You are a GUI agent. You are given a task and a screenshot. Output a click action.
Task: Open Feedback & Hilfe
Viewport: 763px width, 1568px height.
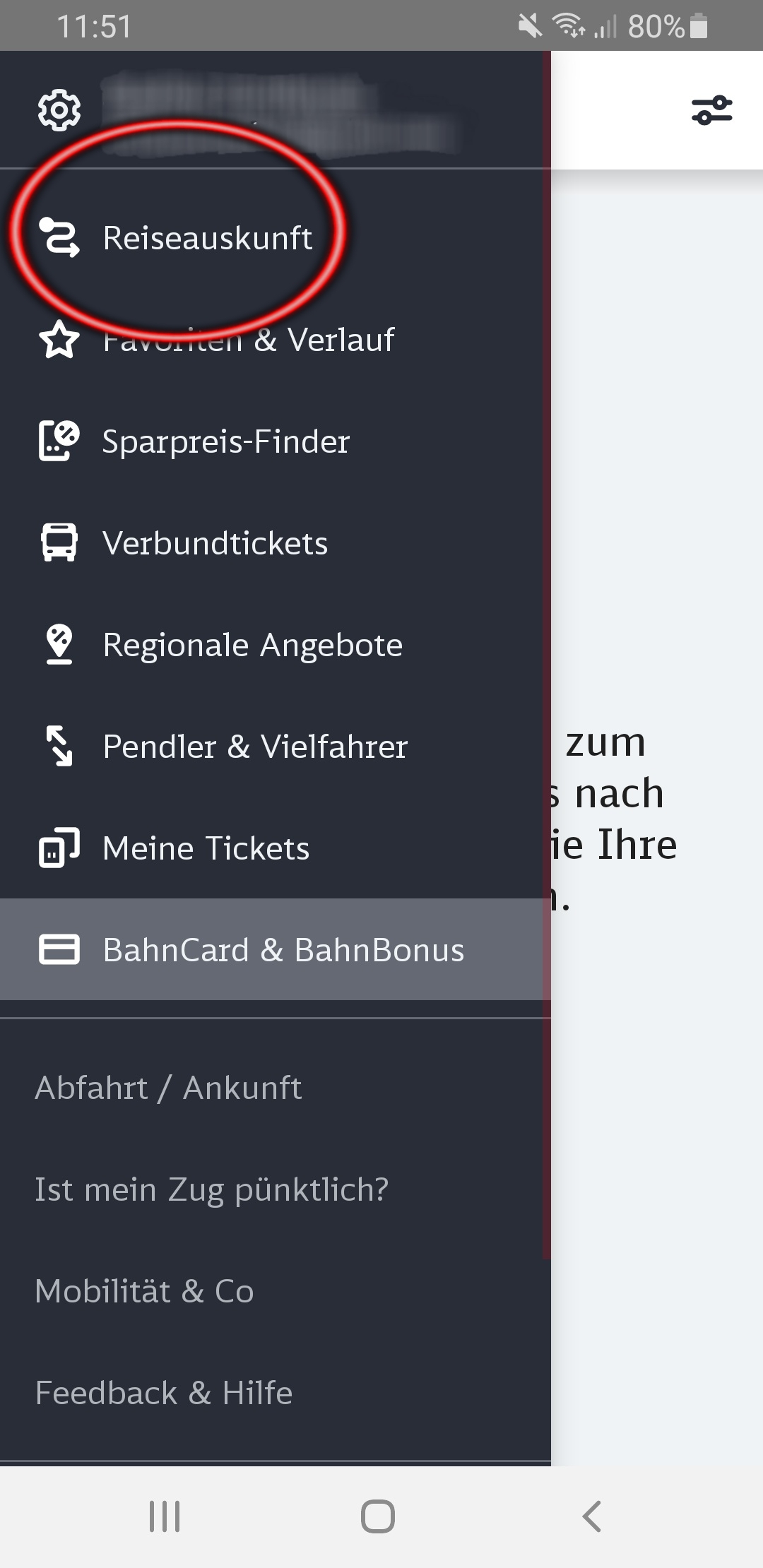click(x=276, y=1393)
